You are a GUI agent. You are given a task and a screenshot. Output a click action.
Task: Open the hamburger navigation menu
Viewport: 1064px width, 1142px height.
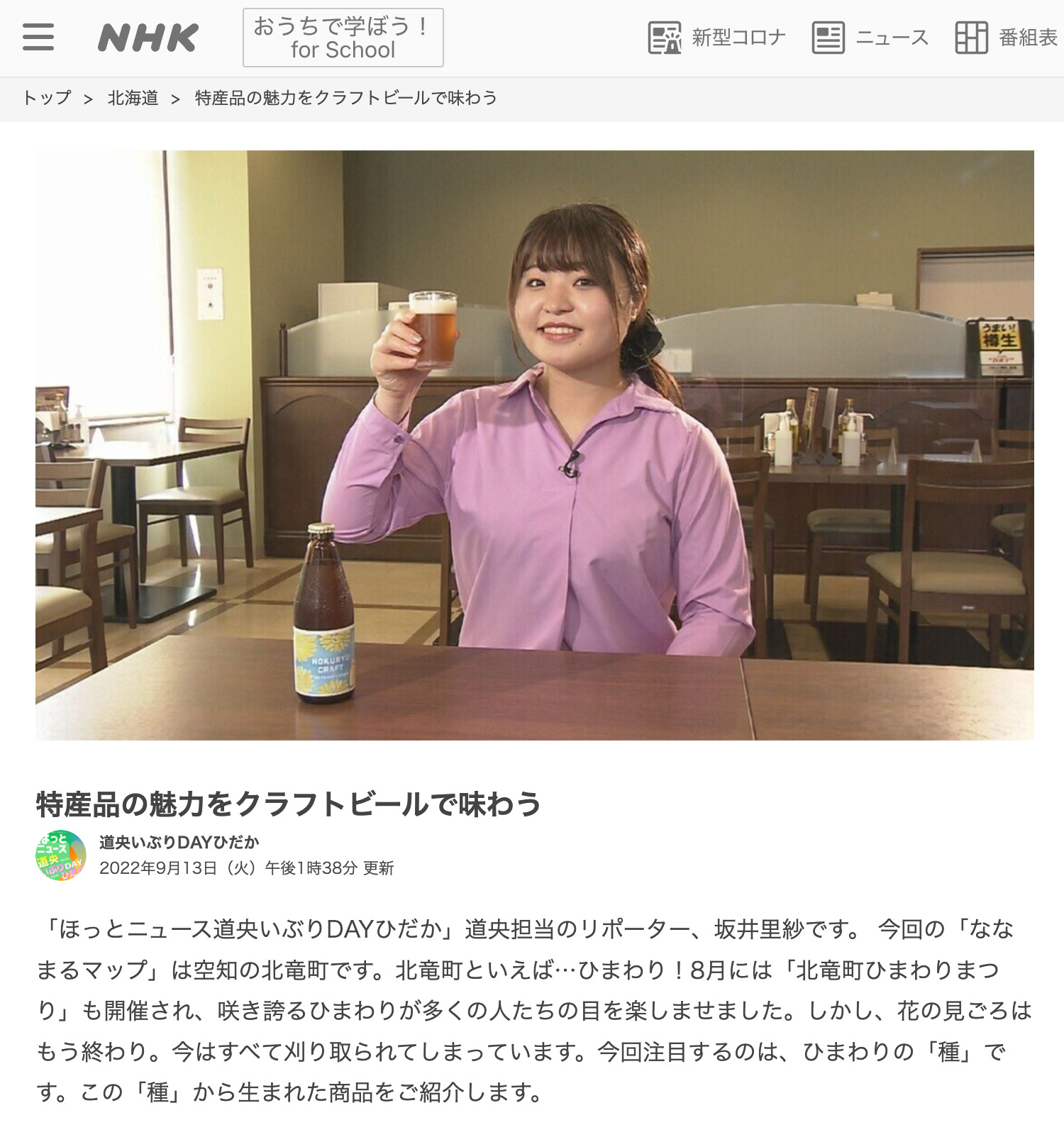39,37
